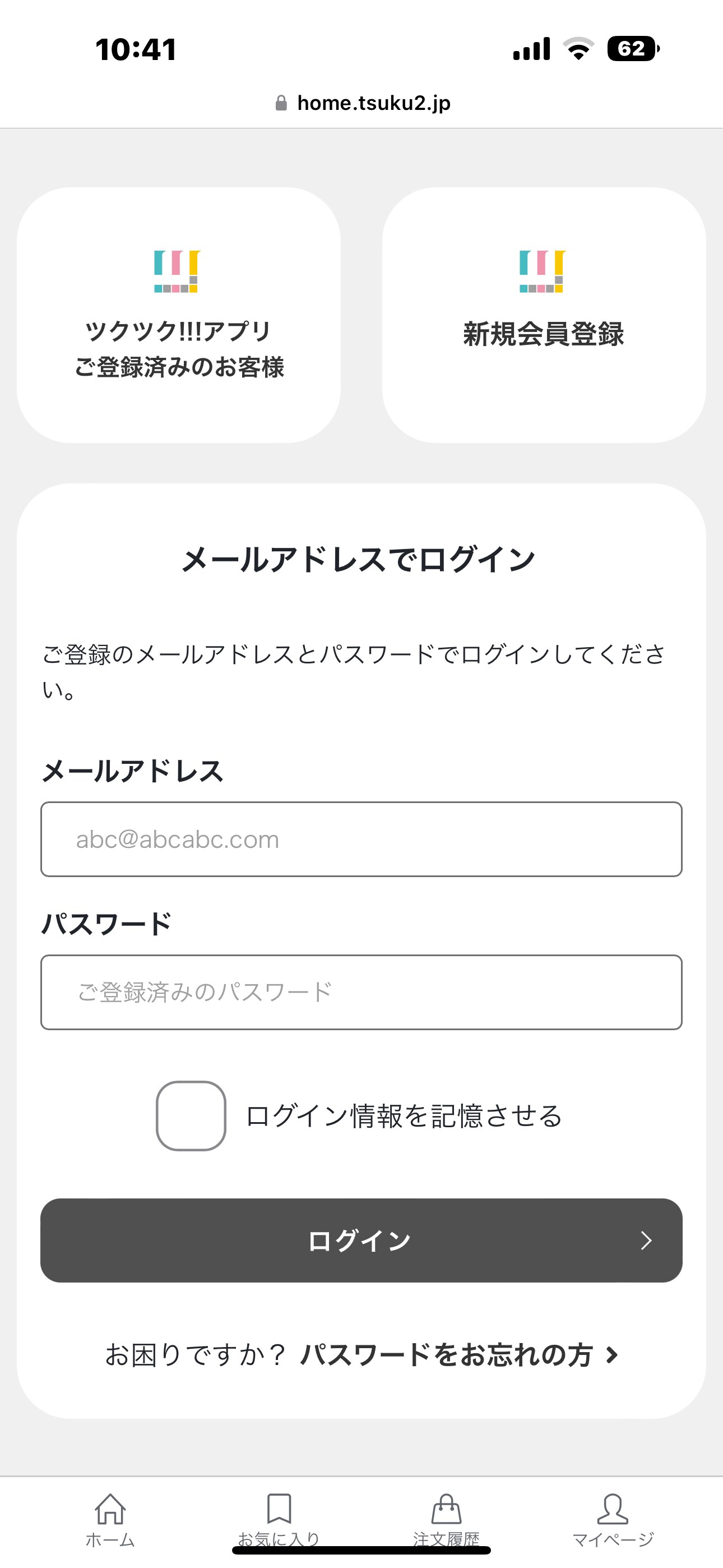723x1568 pixels.
Task: Open the 注文履歴 tab
Action: click(x=446, y=1520)
